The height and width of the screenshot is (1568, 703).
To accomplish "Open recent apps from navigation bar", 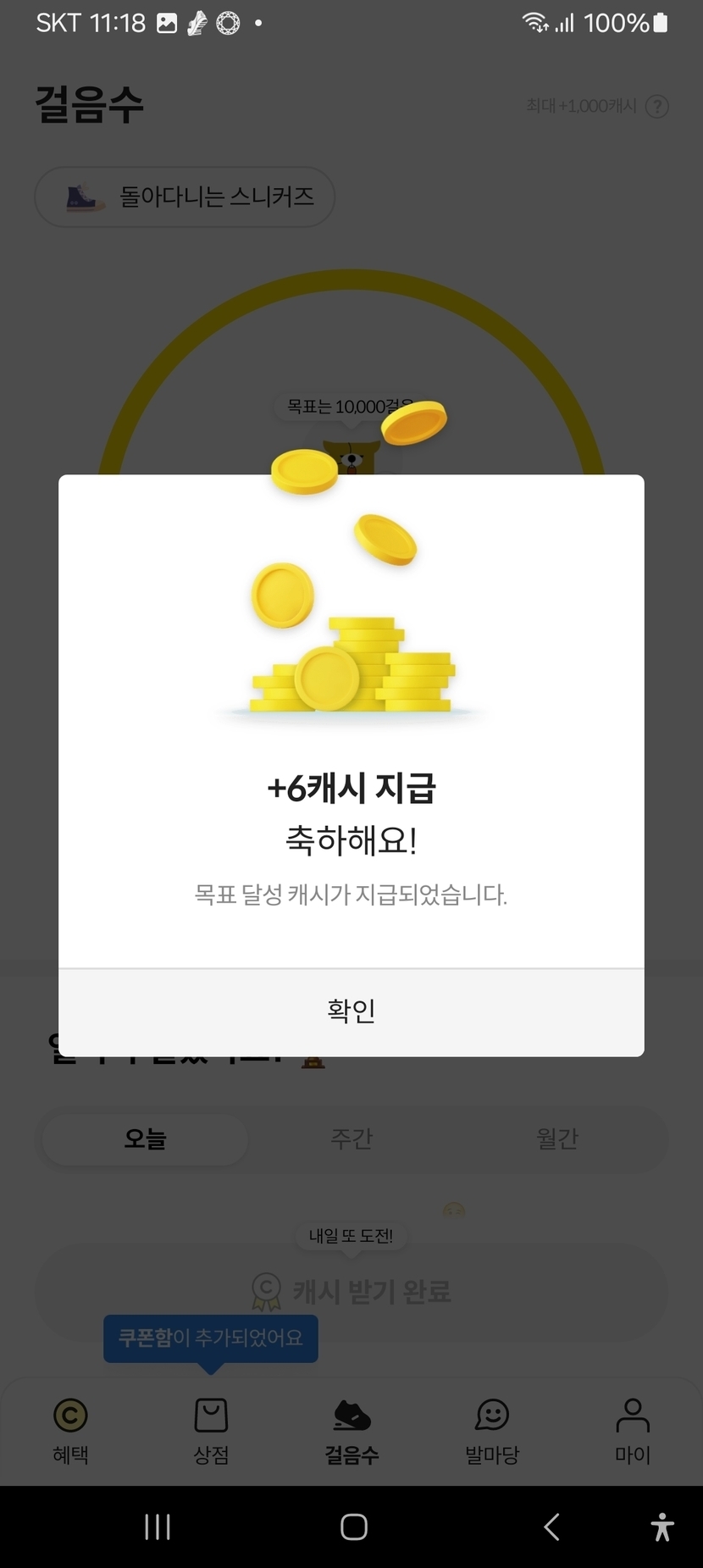I will [x=158, y=1526].
